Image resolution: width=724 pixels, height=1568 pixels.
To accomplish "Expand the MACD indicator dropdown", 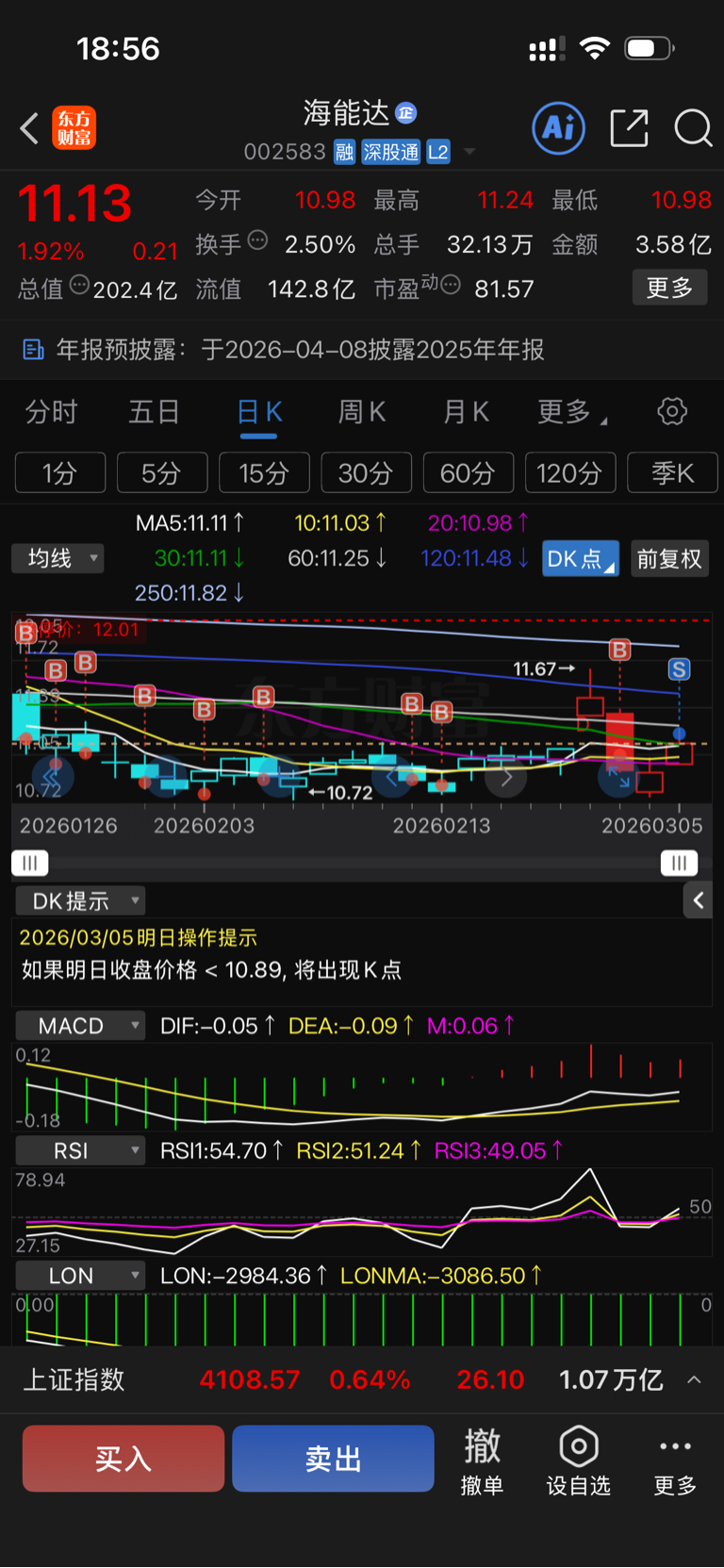I will pyautogui.click(x=81, y=1026).
